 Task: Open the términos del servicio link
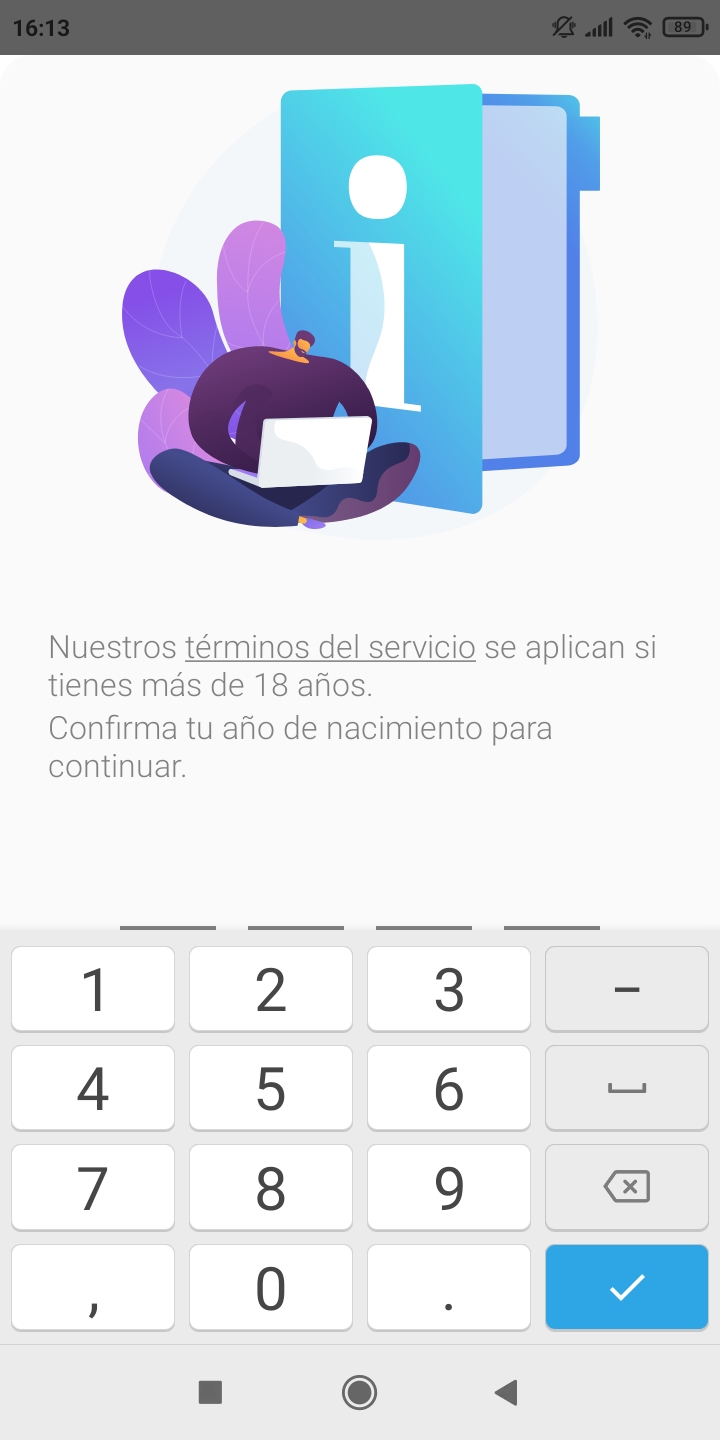(330, 647)
